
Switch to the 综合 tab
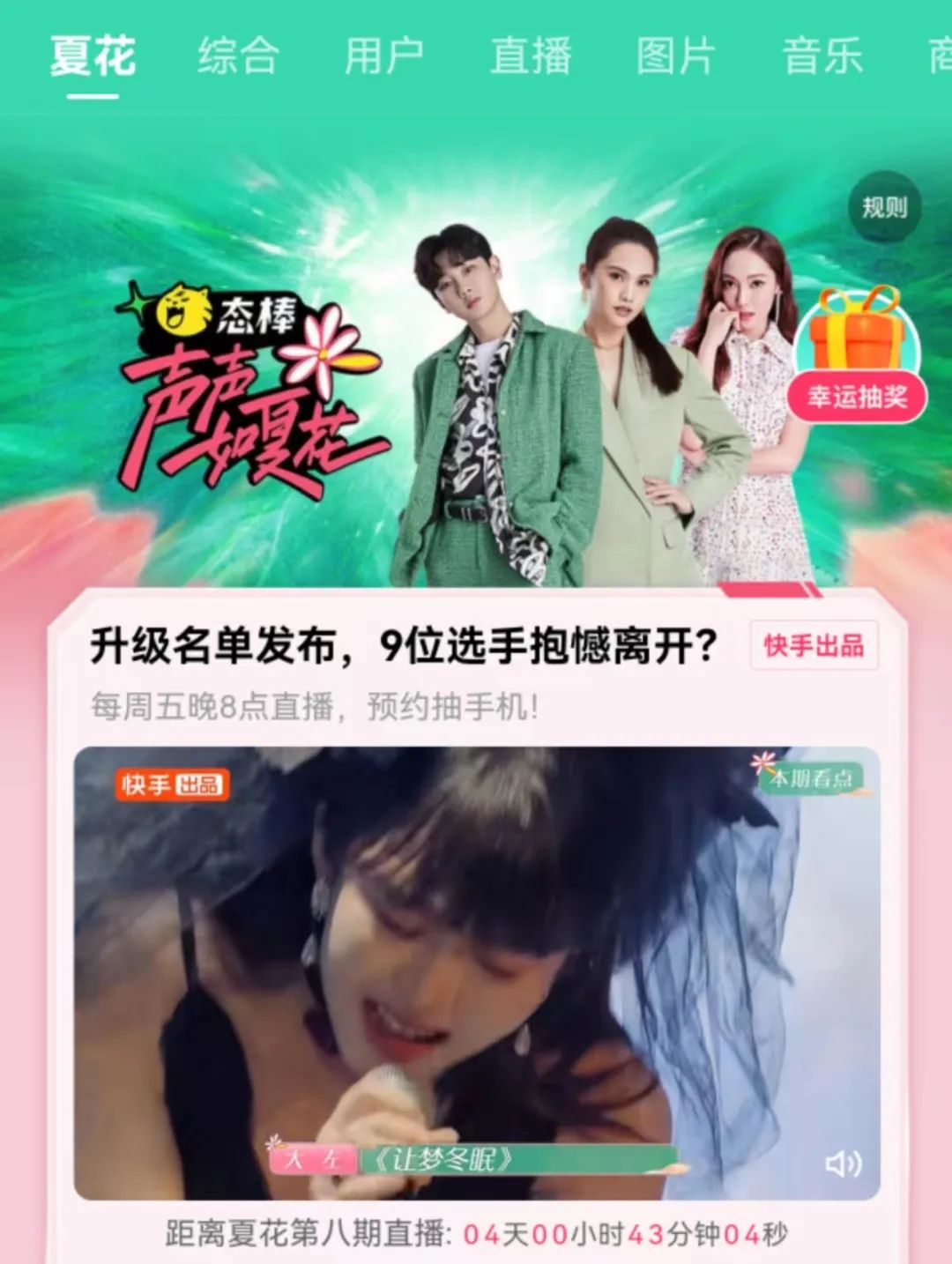point(238,57)
